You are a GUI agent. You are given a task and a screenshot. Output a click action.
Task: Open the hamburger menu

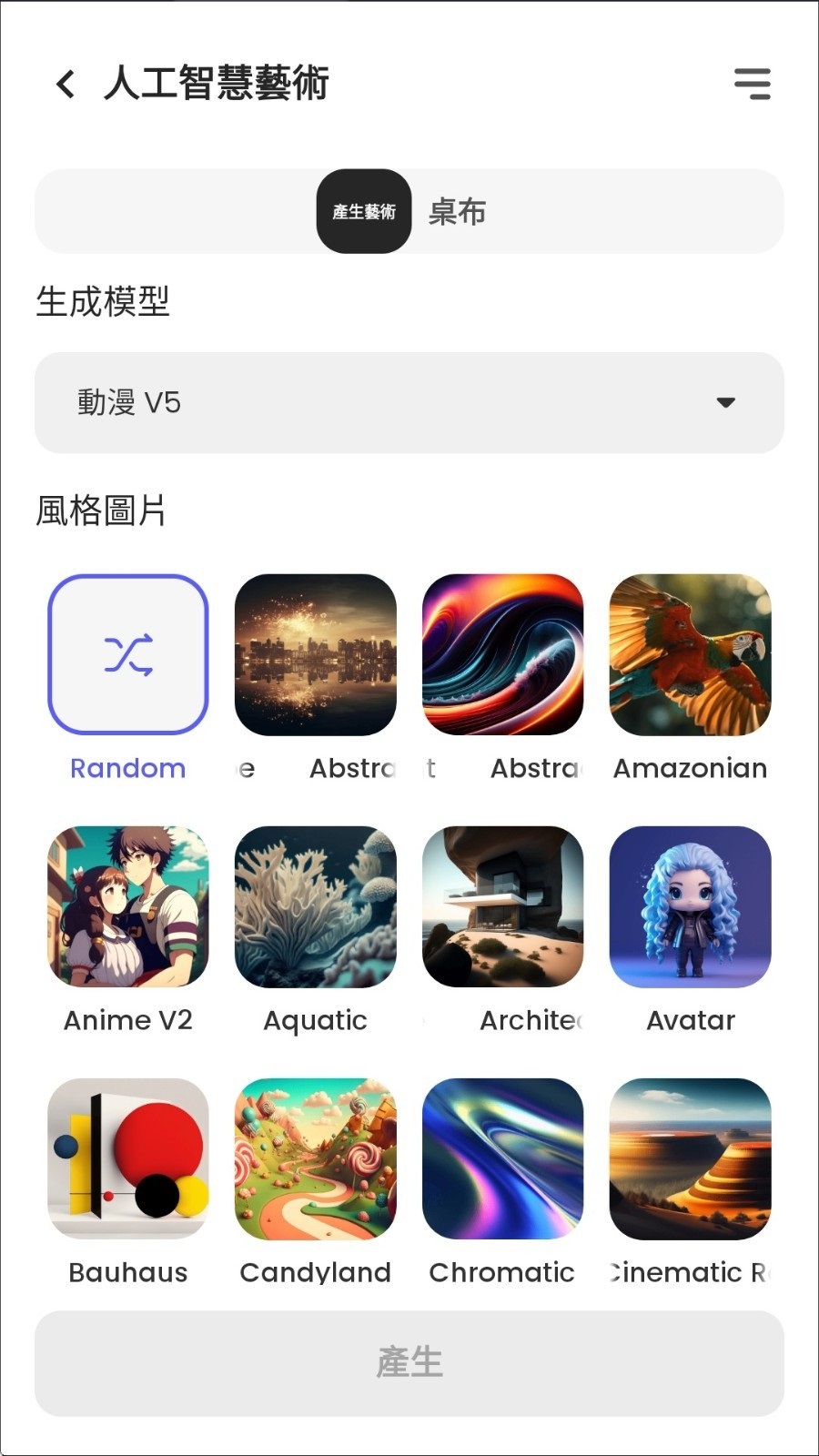pos(752,84)
